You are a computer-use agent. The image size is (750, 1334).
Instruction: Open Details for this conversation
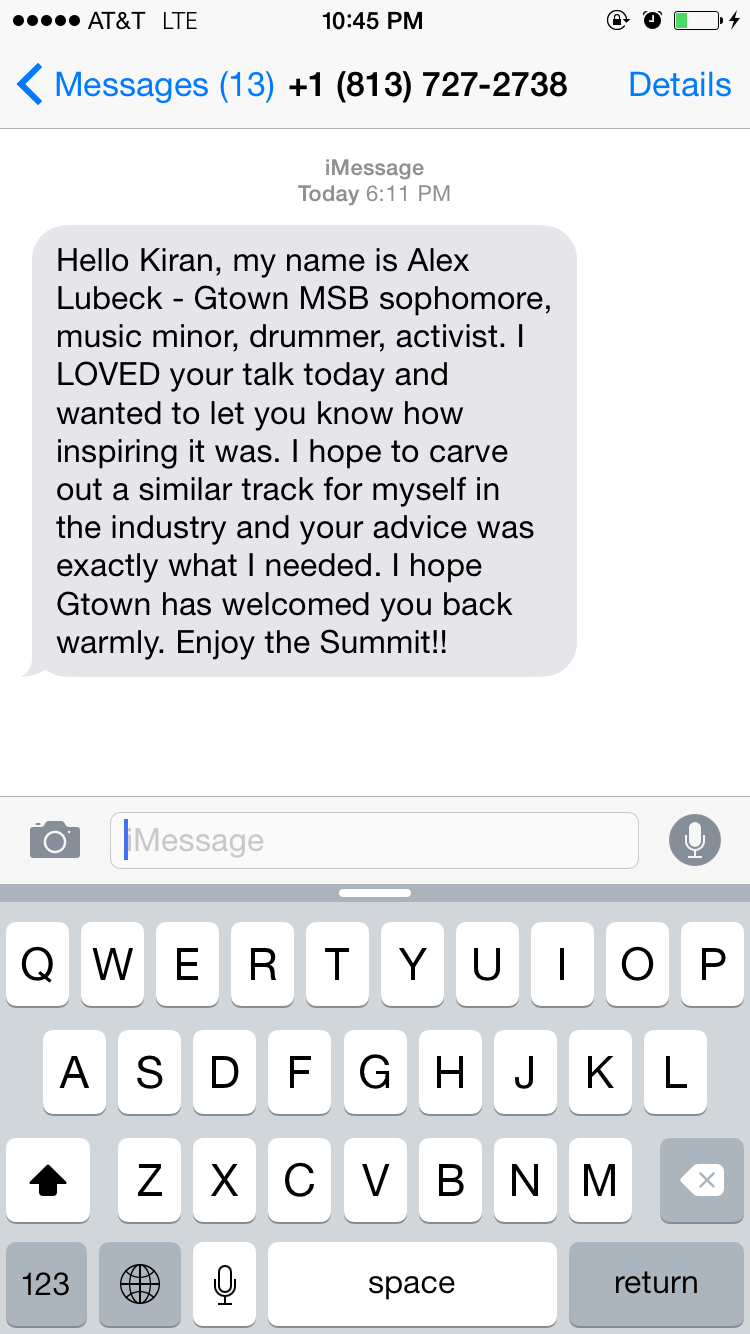[679, 85]
